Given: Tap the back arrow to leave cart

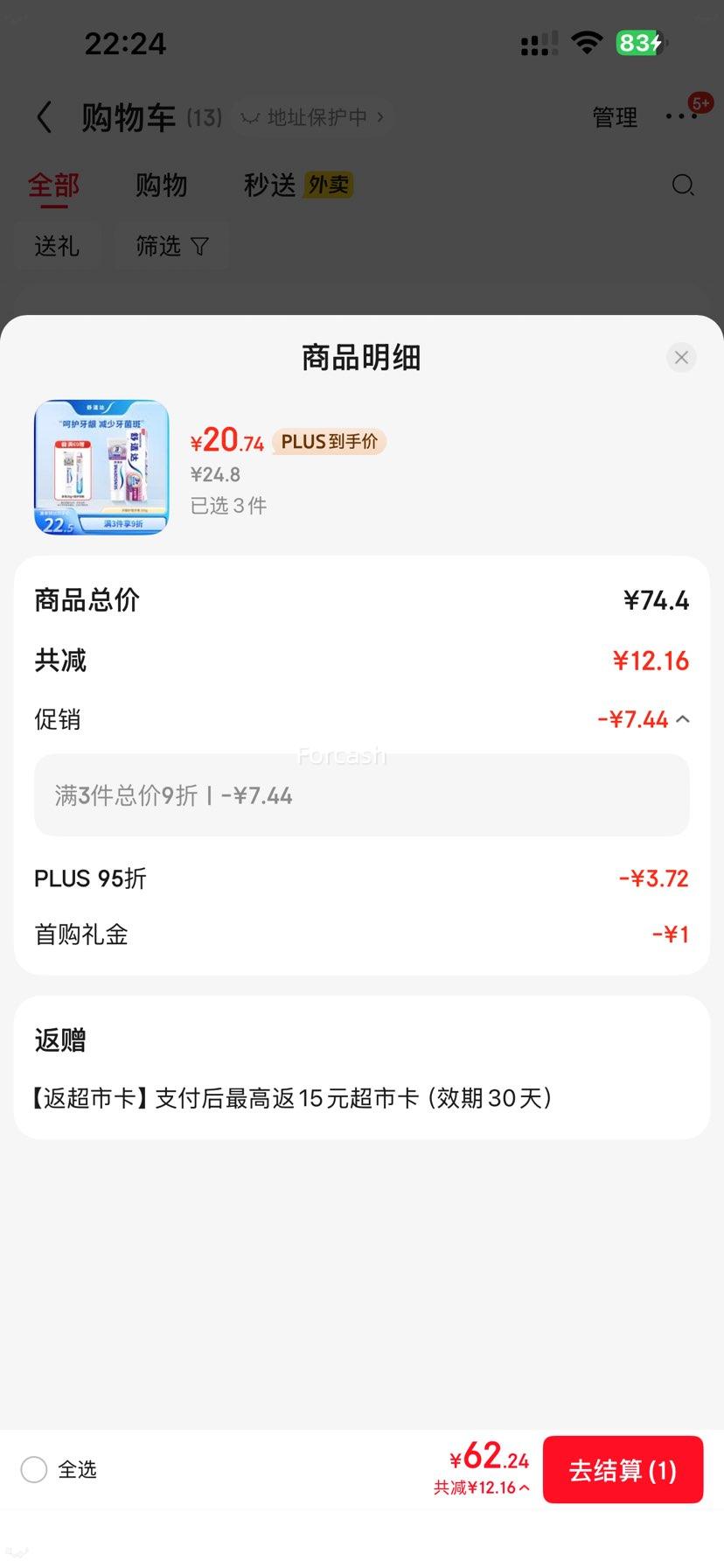Looking at the screenshot, I should [x=43, y=116].
